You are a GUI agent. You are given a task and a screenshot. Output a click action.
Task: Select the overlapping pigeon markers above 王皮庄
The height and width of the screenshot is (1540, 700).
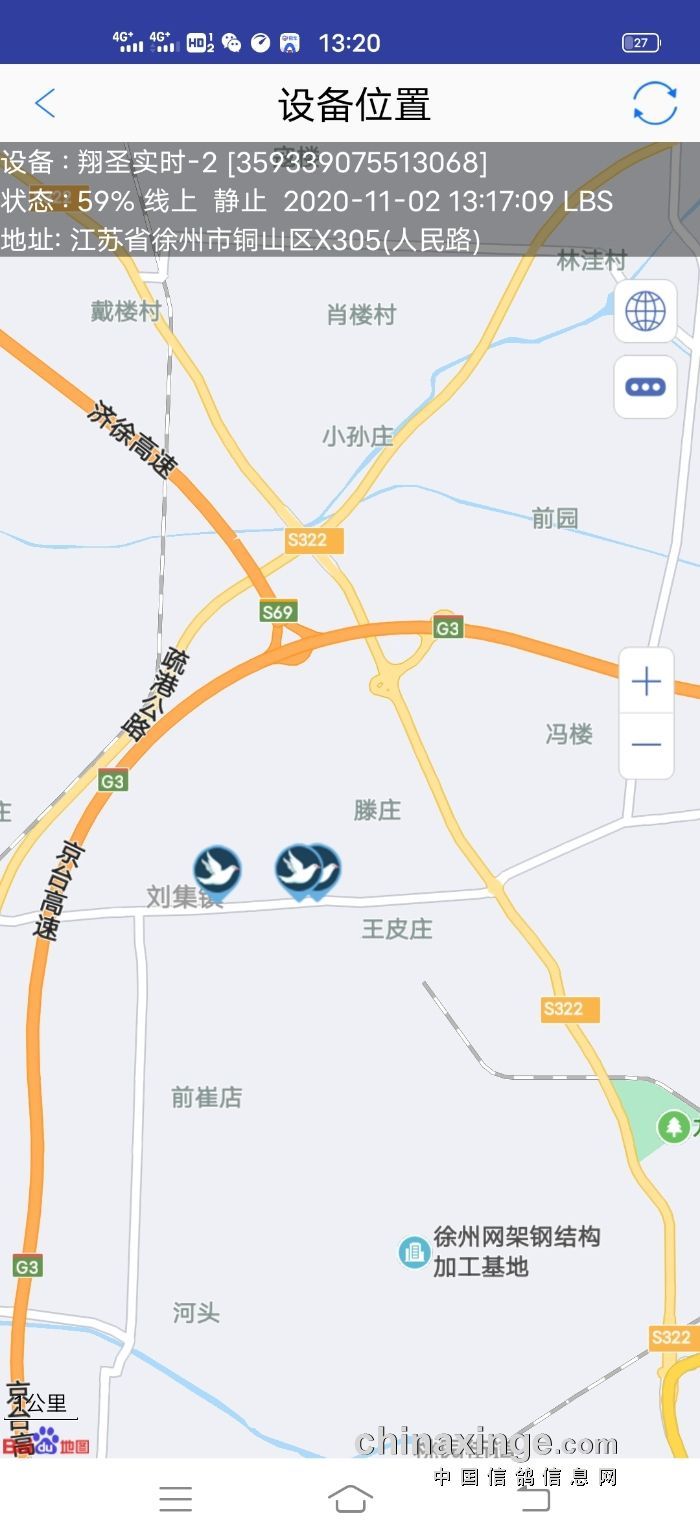(x=308, y=872)
